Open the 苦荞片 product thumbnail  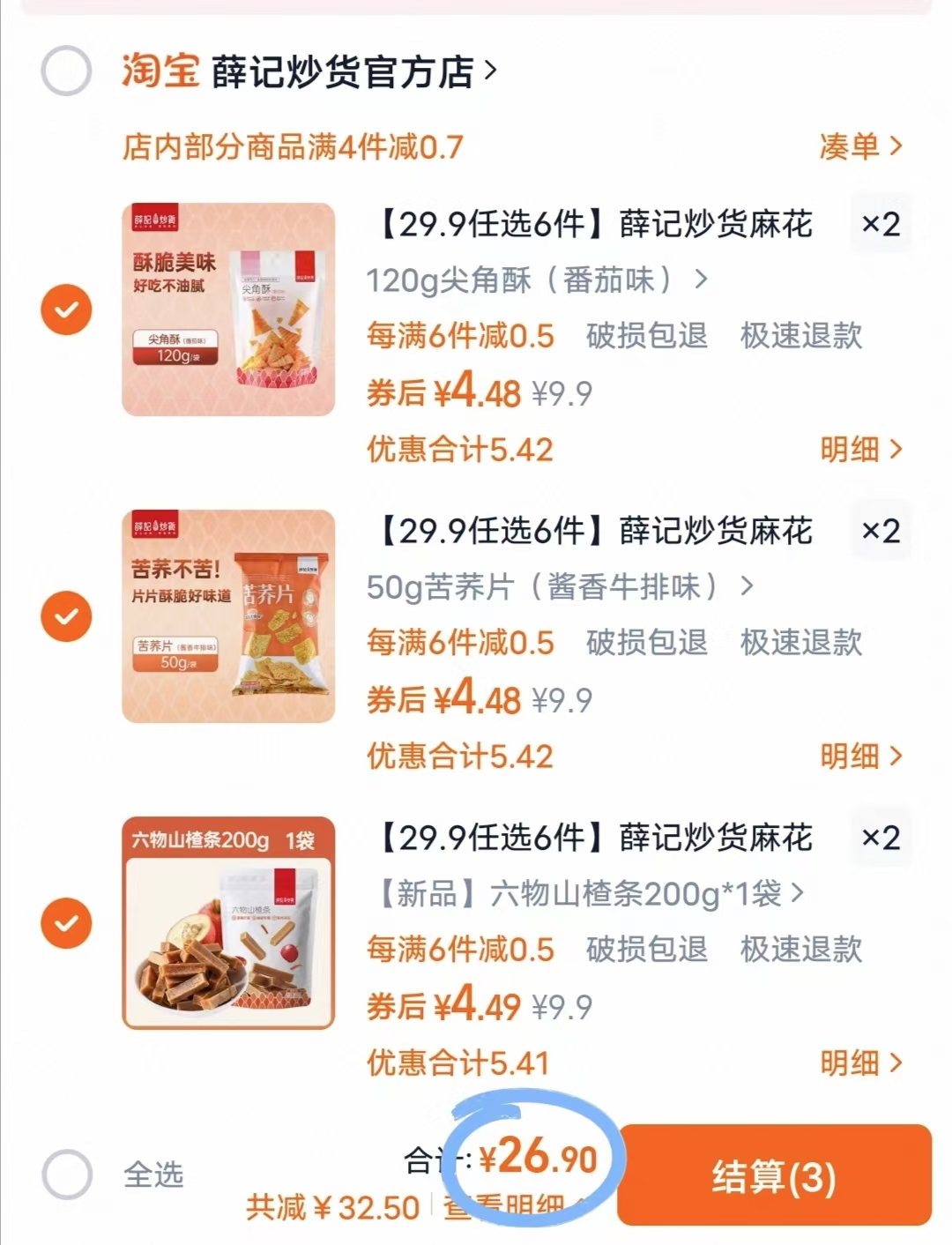(x=227, y=617)
